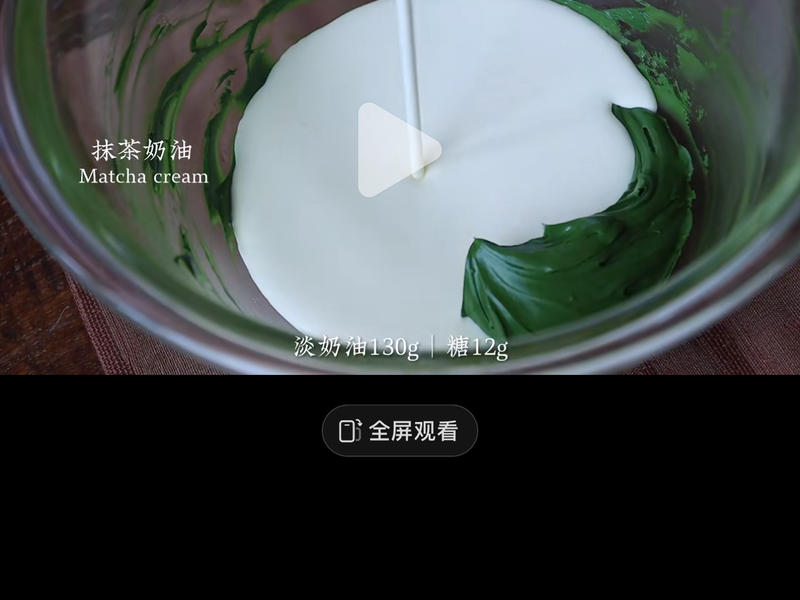Screen dimensions: 800x600
Task: Tap 全屏观看 to watch fullscreen
Action: 400,431
